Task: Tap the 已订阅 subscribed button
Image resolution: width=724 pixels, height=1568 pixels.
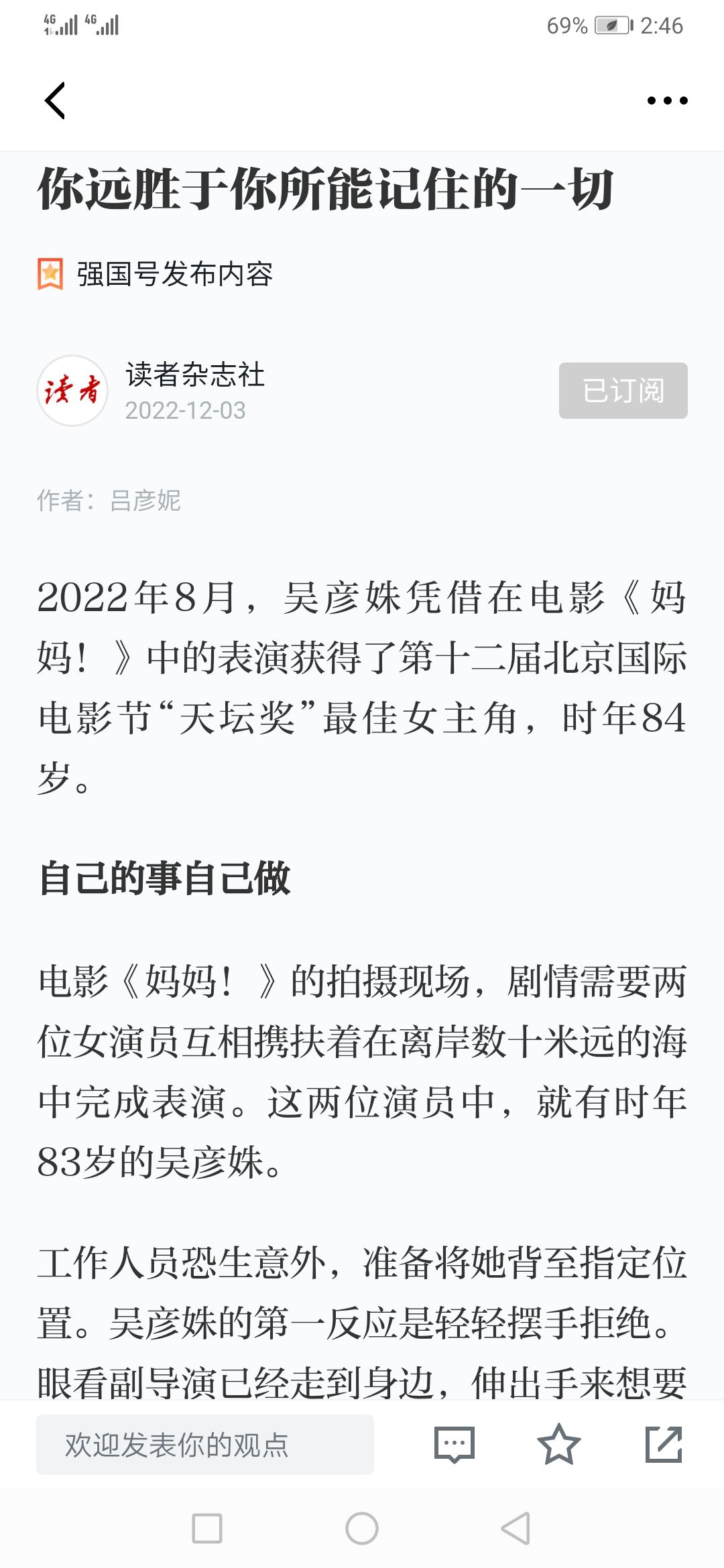Action: pyautogui.click(x=623, y=391)
